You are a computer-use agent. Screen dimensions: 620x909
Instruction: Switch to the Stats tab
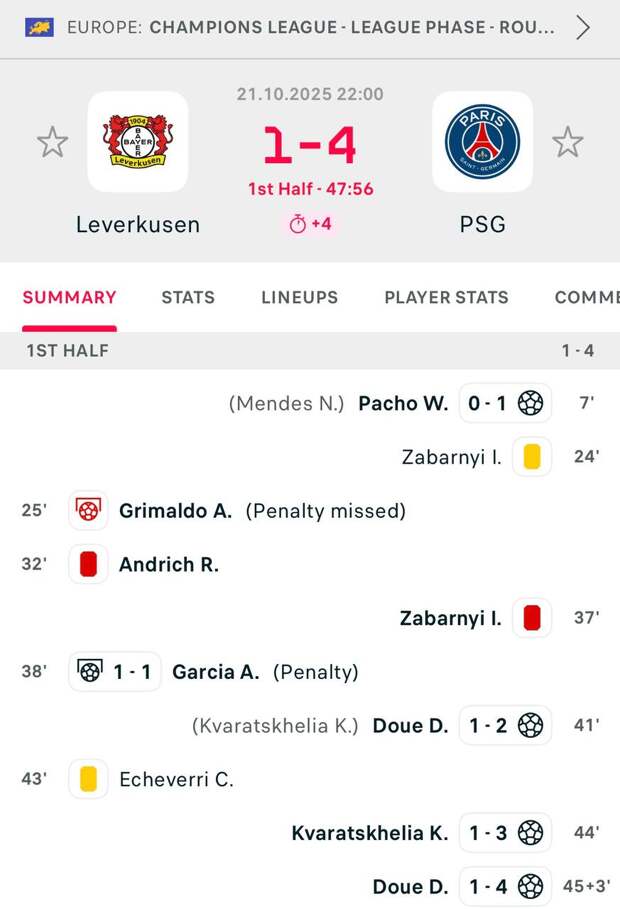188,297
